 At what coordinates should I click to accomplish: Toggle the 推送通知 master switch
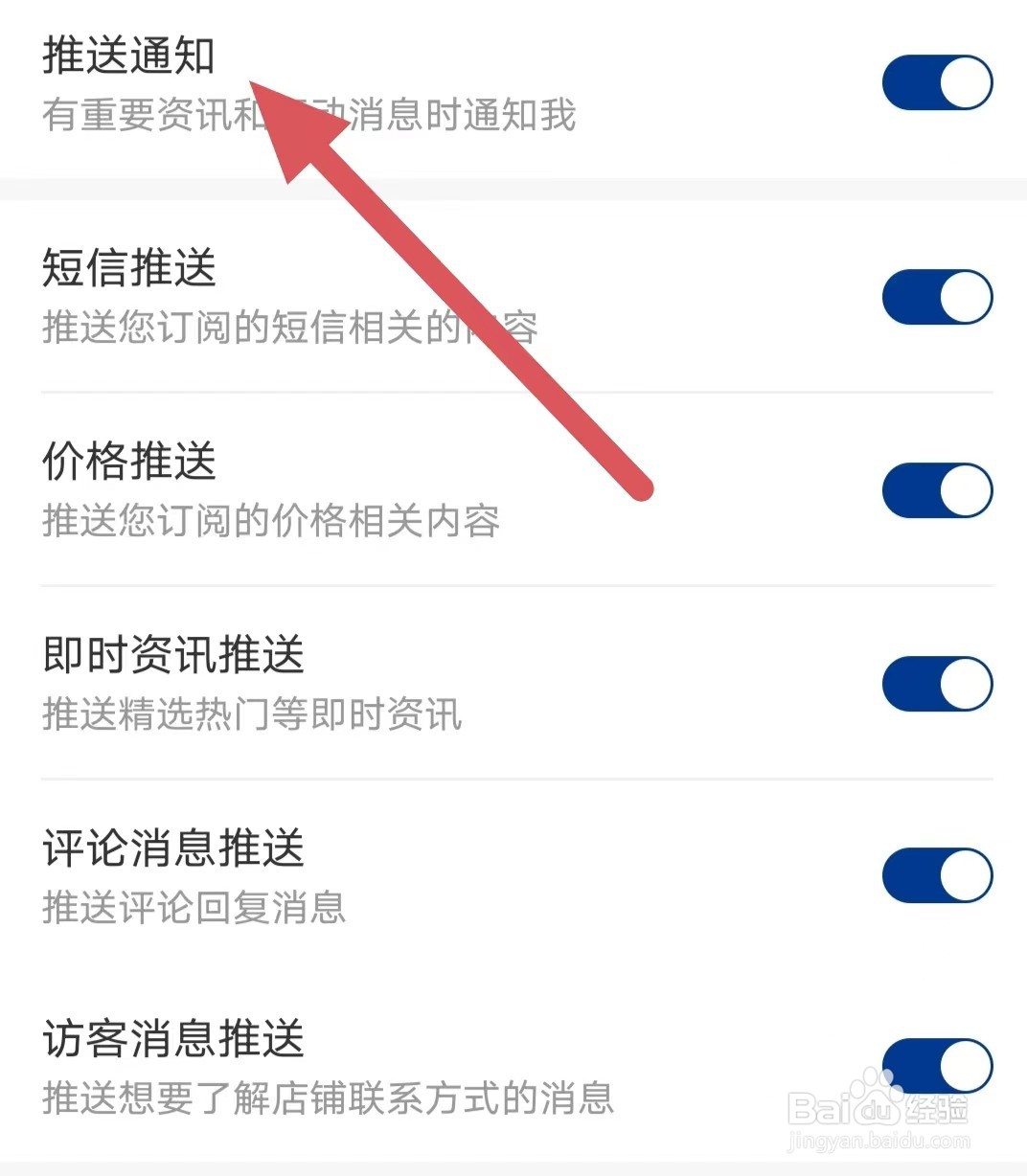[x=937, y=81]
